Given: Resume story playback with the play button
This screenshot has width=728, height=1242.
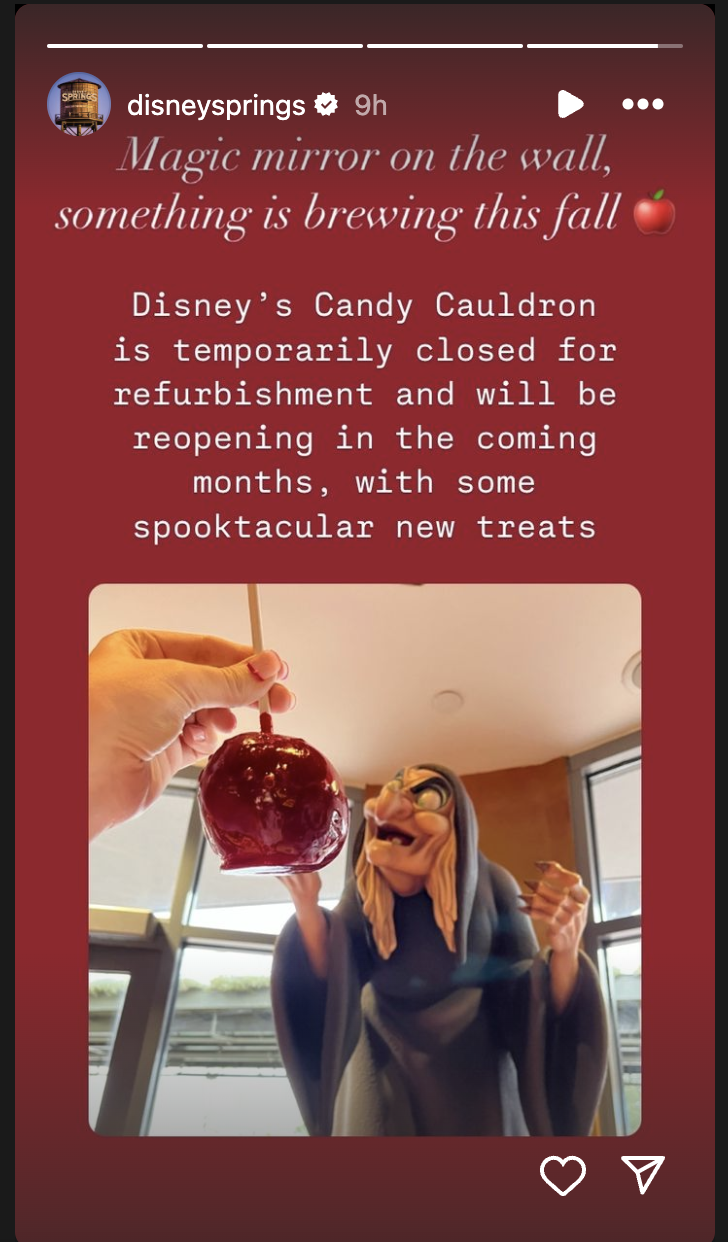Looking at the screenshot, I should (x=569, y=104).
